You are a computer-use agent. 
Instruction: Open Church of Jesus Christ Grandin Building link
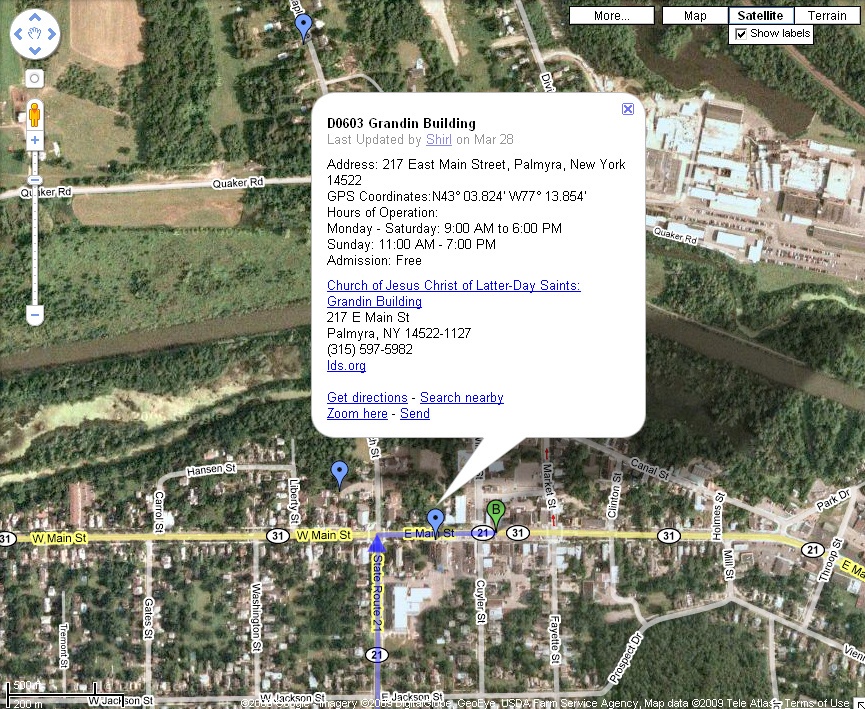coord(453,286)
